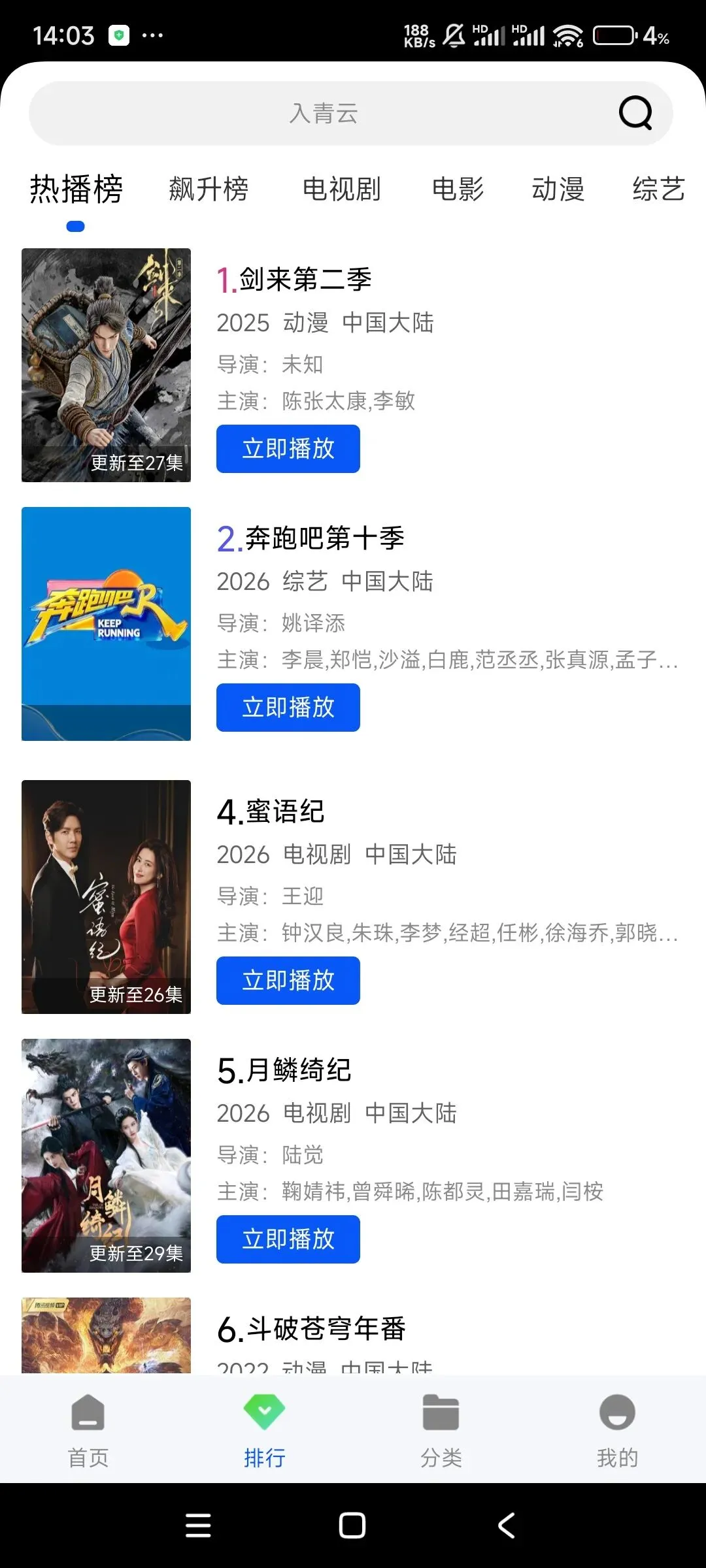Switch to the 飙升榜 tab
The height and width of the screenshot is (1568, 706).
(x=209, y=189)
